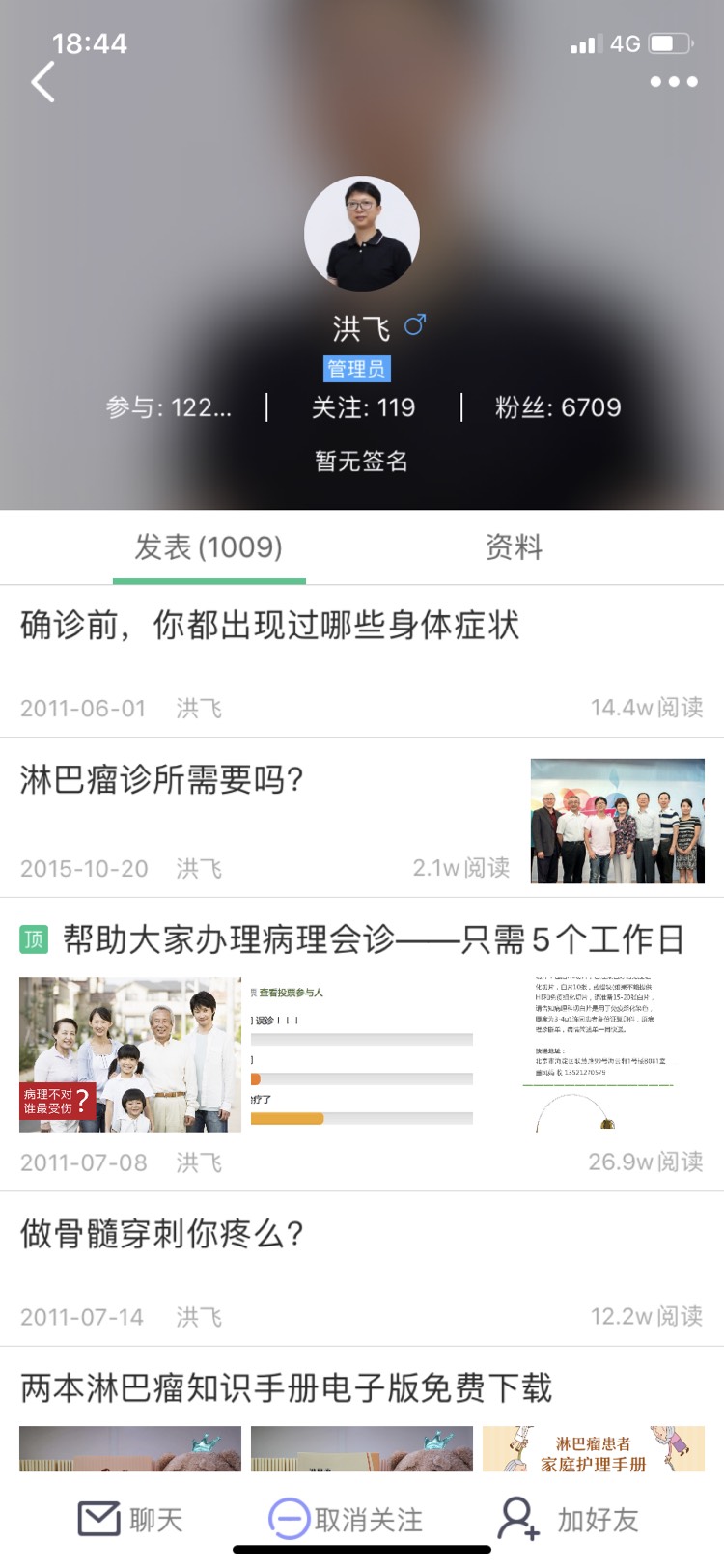Viewport: 724px width, 1568px height.
Task: Open post 确诊前，你都出现过哪些身体症状
Action: pos(270,626)
